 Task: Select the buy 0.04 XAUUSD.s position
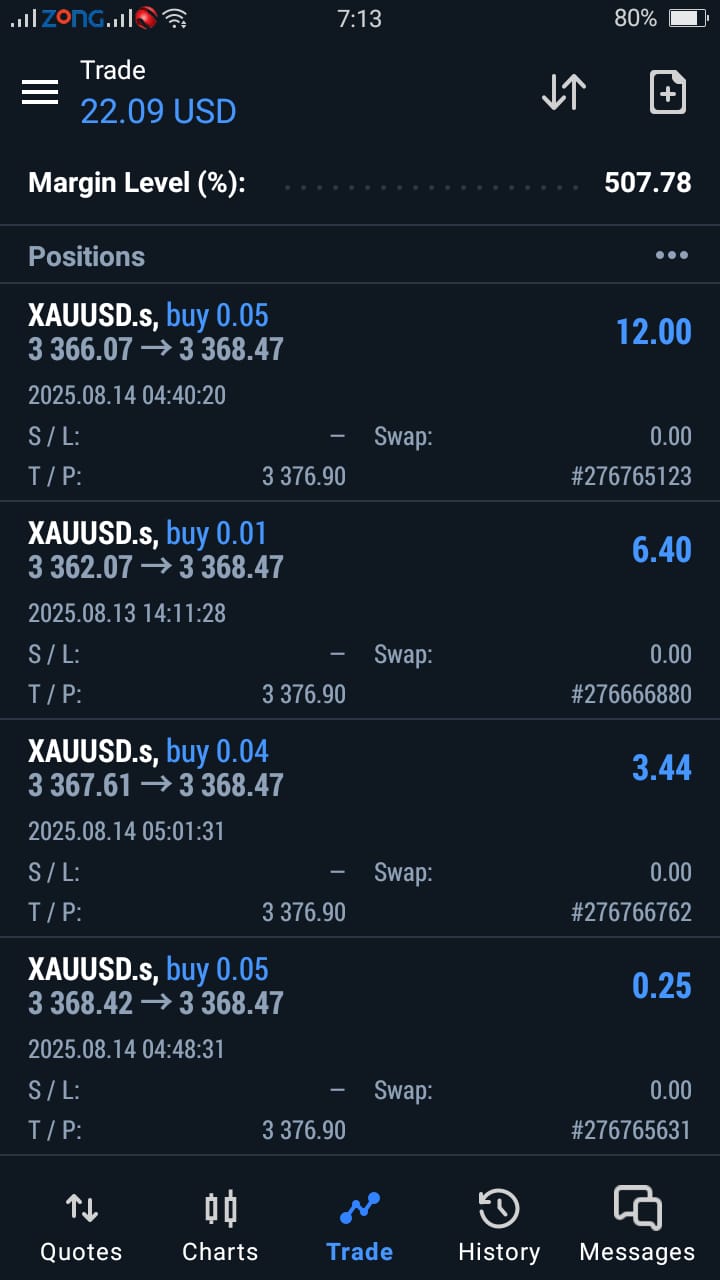click(360, 828)
